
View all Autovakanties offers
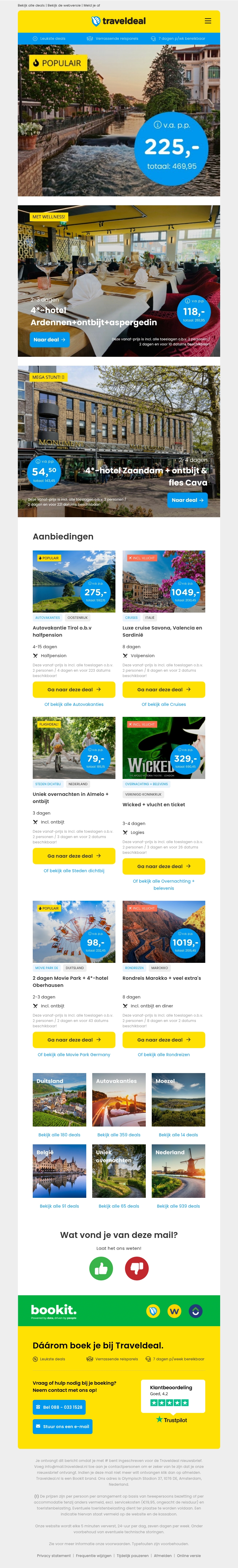(74, 704)
